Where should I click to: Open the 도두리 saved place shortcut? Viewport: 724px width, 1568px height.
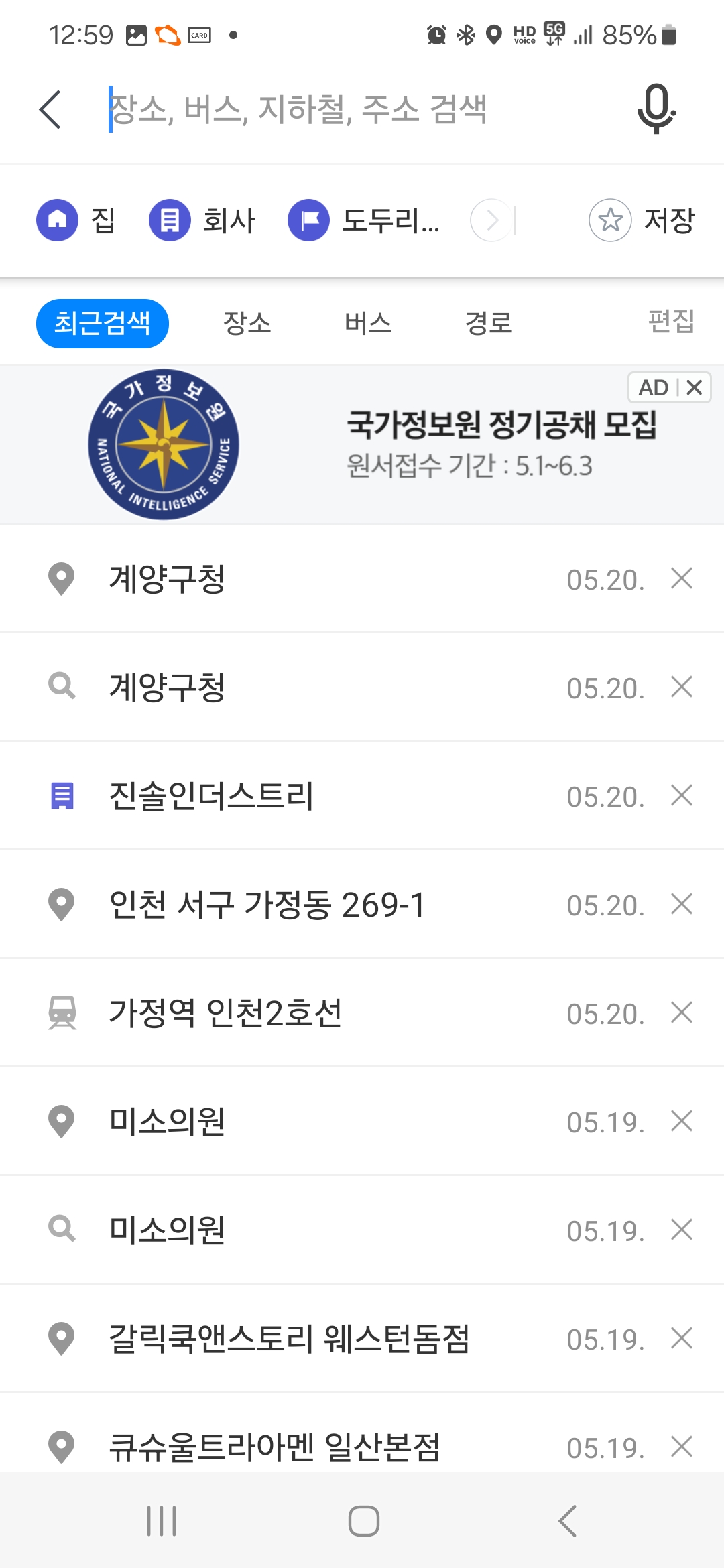[364, 220]
